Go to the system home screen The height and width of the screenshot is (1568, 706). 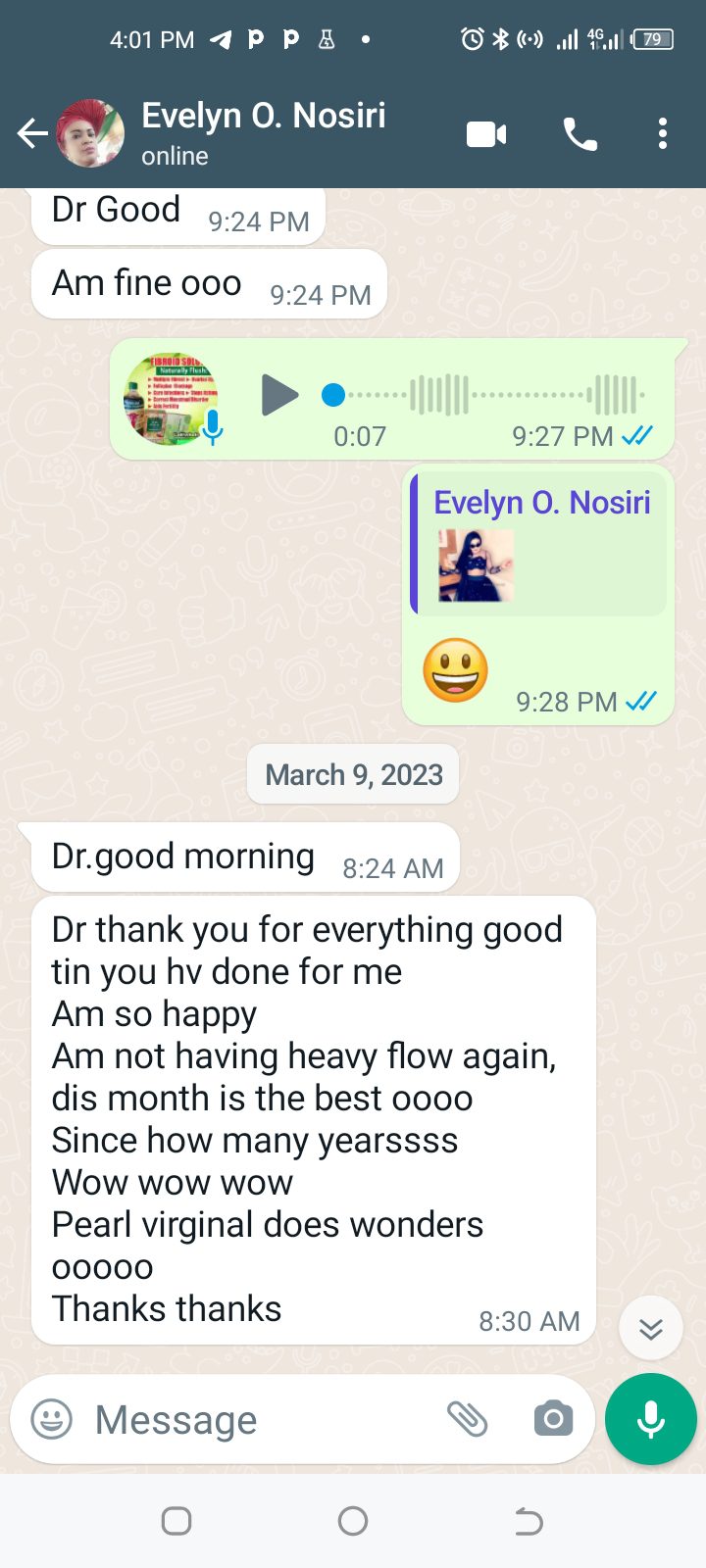click(353, 1521)
